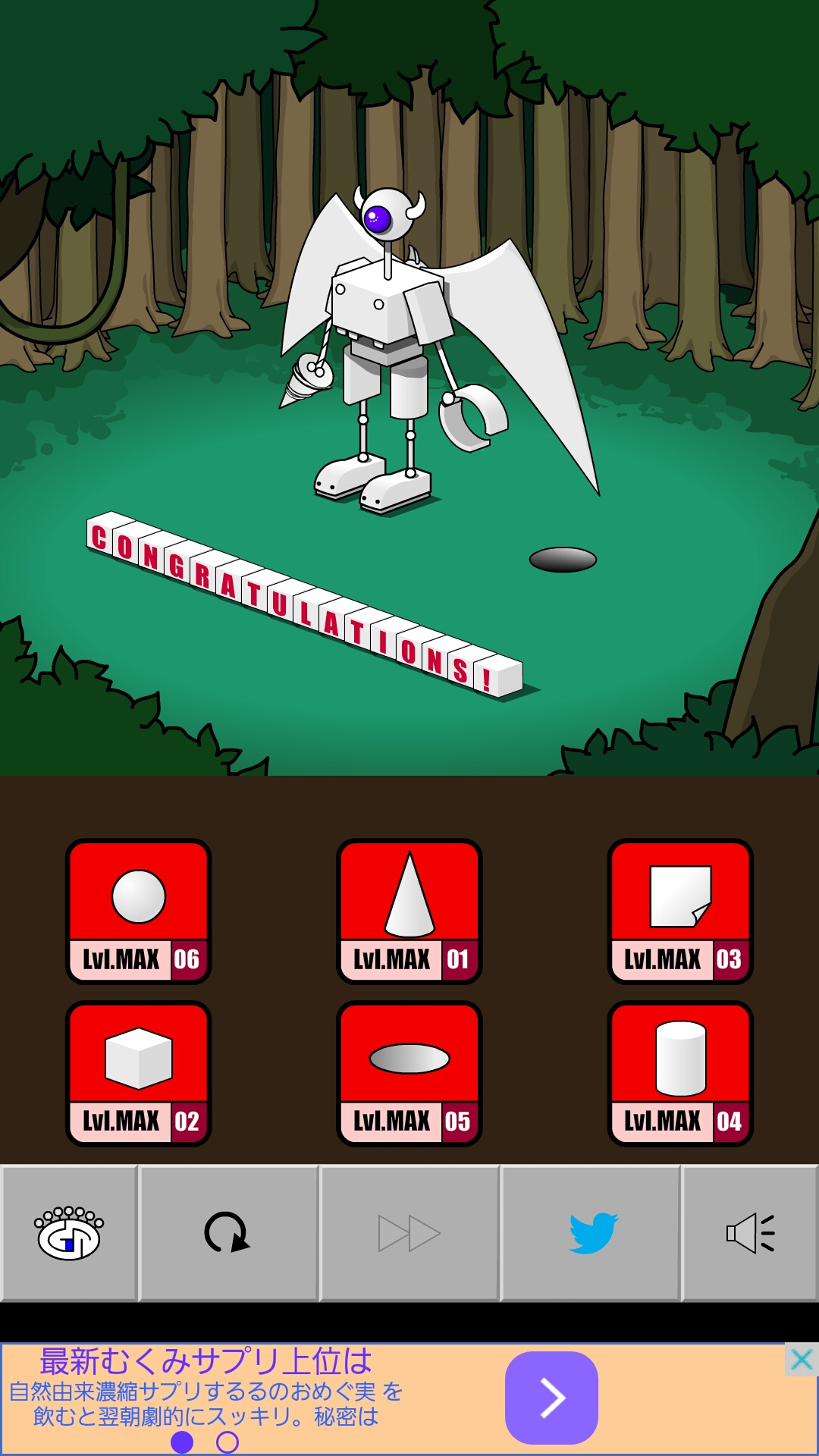Screen dimensions: 819x1456
Task: Restart the game with the reset arrow
Action: 227,1233
